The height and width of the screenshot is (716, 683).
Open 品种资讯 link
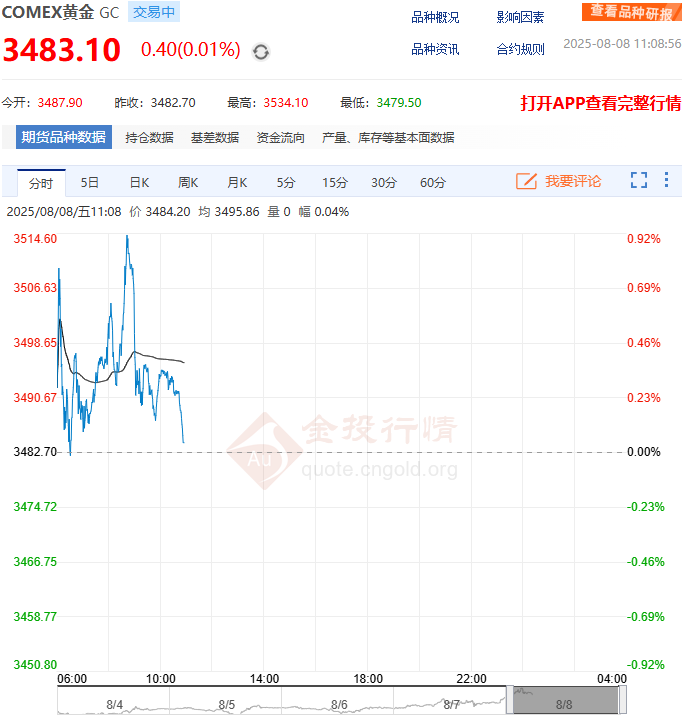(x=435, y=49)
